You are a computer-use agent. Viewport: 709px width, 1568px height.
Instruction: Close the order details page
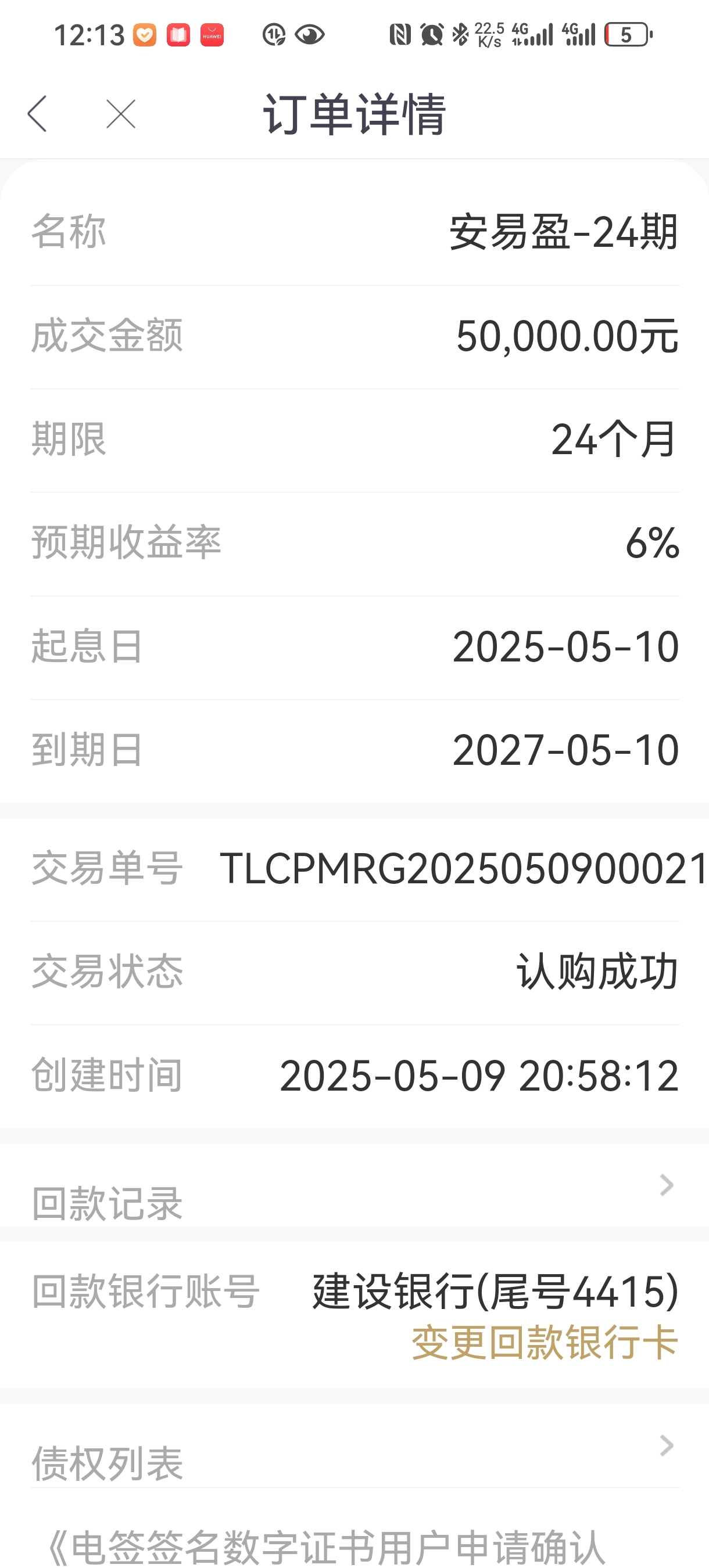pyautogui.click(x=121, y=114)
